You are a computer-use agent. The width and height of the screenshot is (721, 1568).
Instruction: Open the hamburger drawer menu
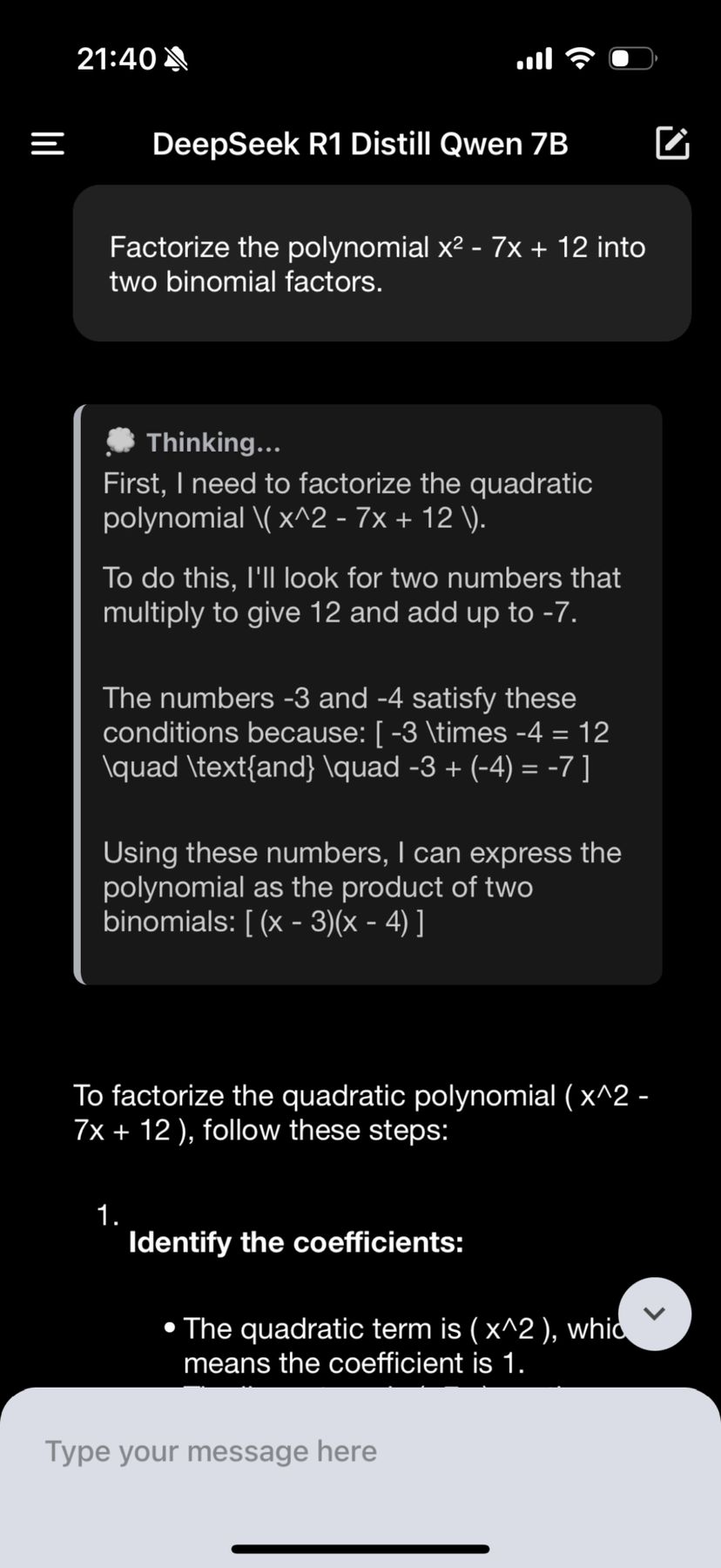[x=48, y=144]
